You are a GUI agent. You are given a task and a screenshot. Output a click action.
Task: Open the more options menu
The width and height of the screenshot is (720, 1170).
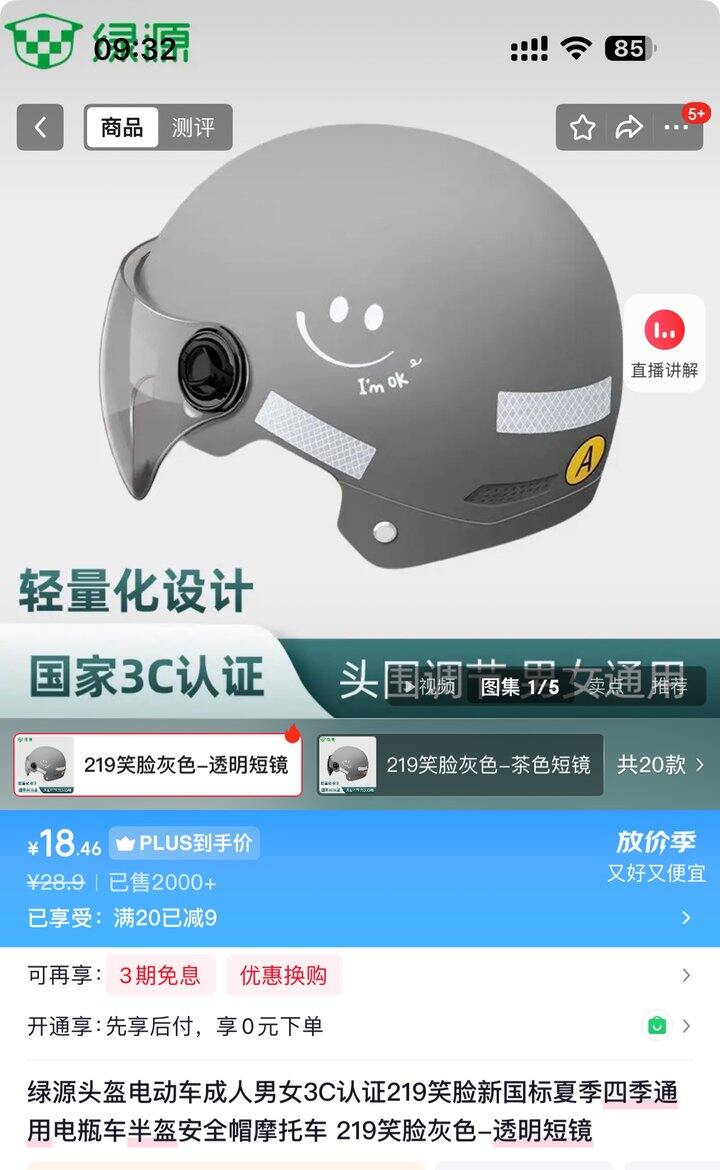(677, 128)
